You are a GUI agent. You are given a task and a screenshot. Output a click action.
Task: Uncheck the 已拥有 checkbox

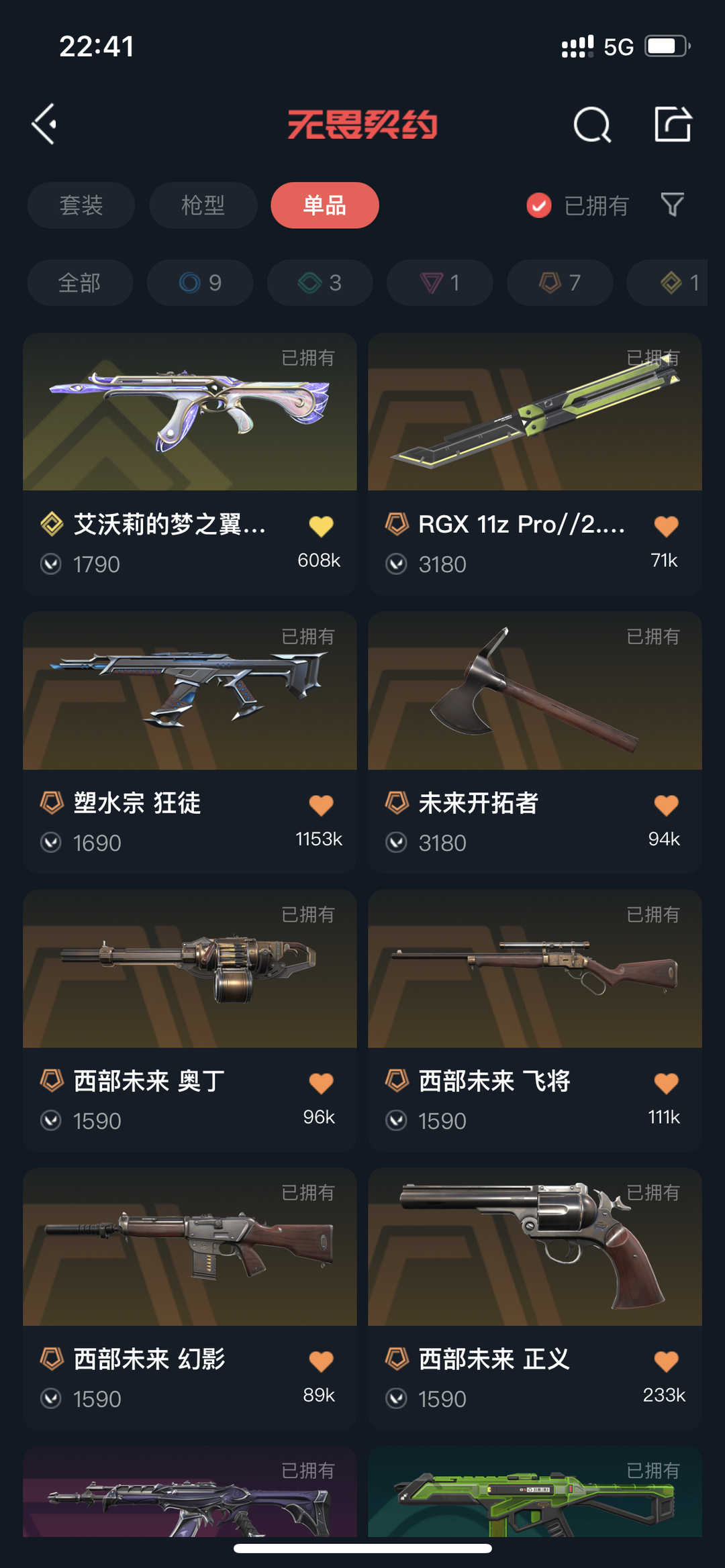coord(539,205)
